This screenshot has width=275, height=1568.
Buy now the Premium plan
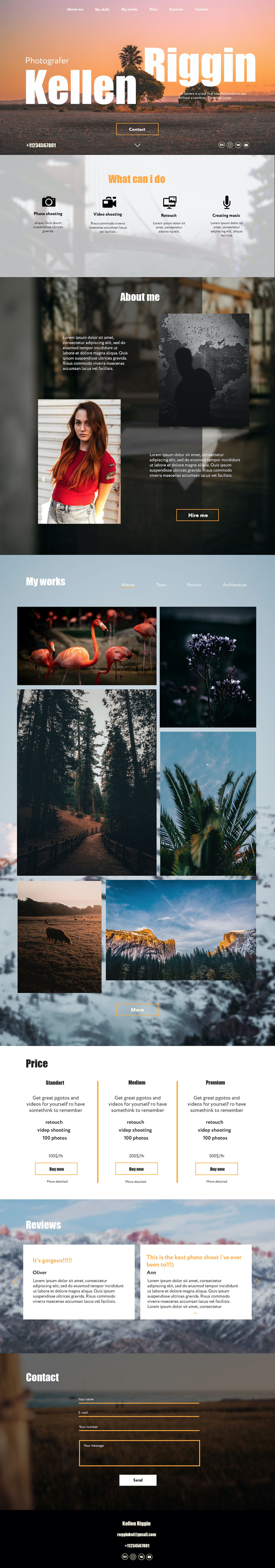216,1169
